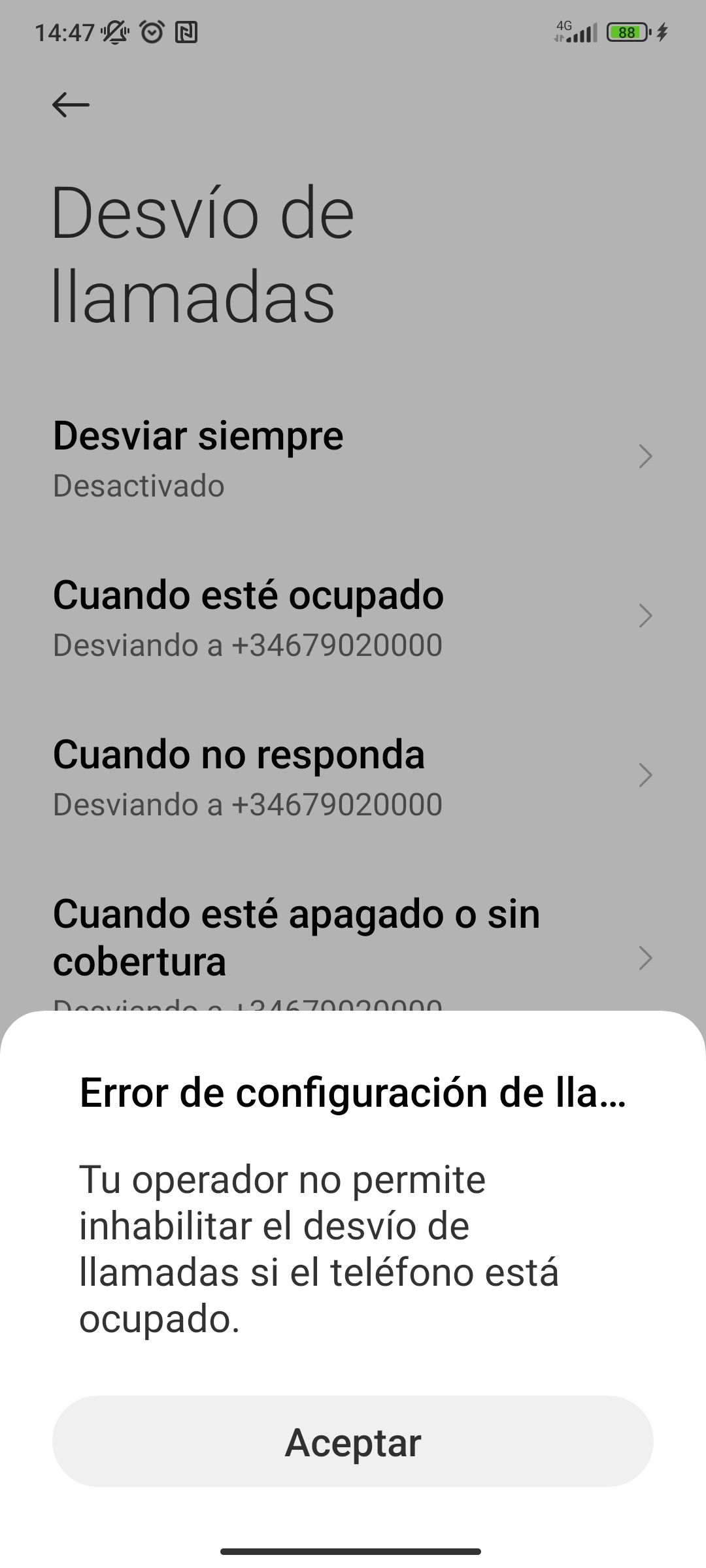Open 'Cuando no responda' via its arrow
The image size is (706, 1568).
(646, 776)
